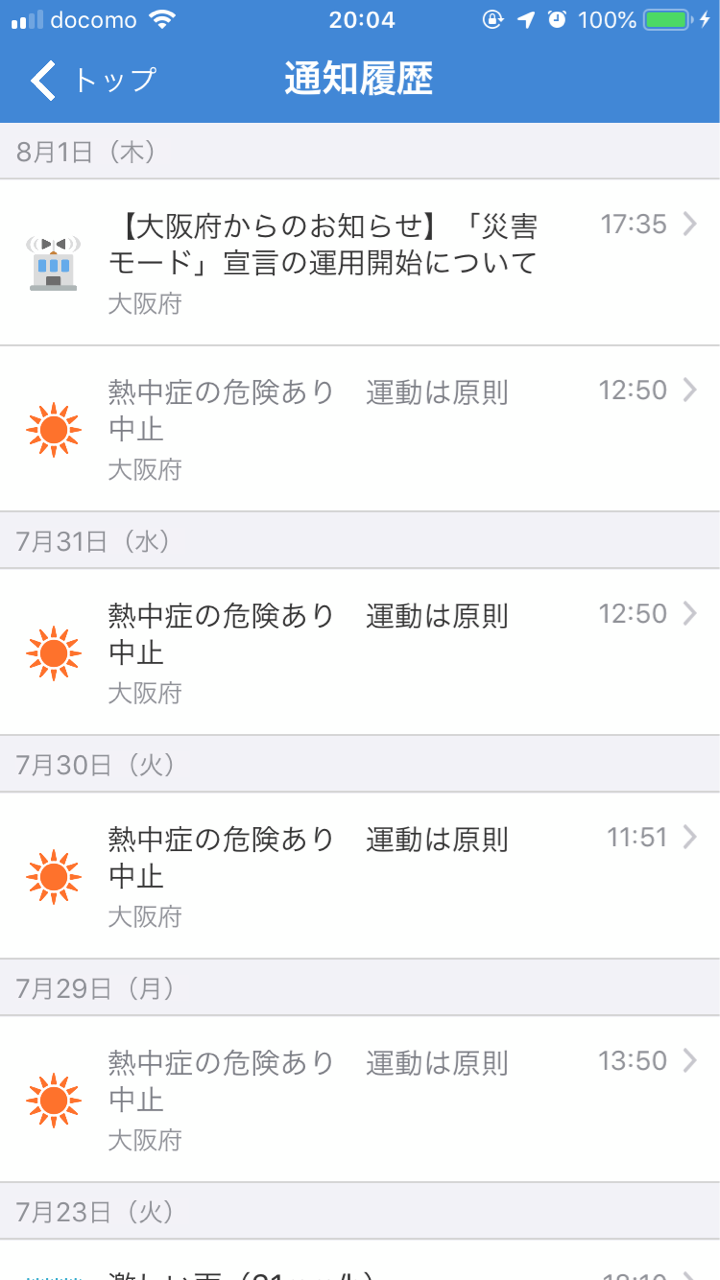
Task: Open the 17:35 大阪府からのお知らせ 災害モード notification
Action: (x=360, y=262)
